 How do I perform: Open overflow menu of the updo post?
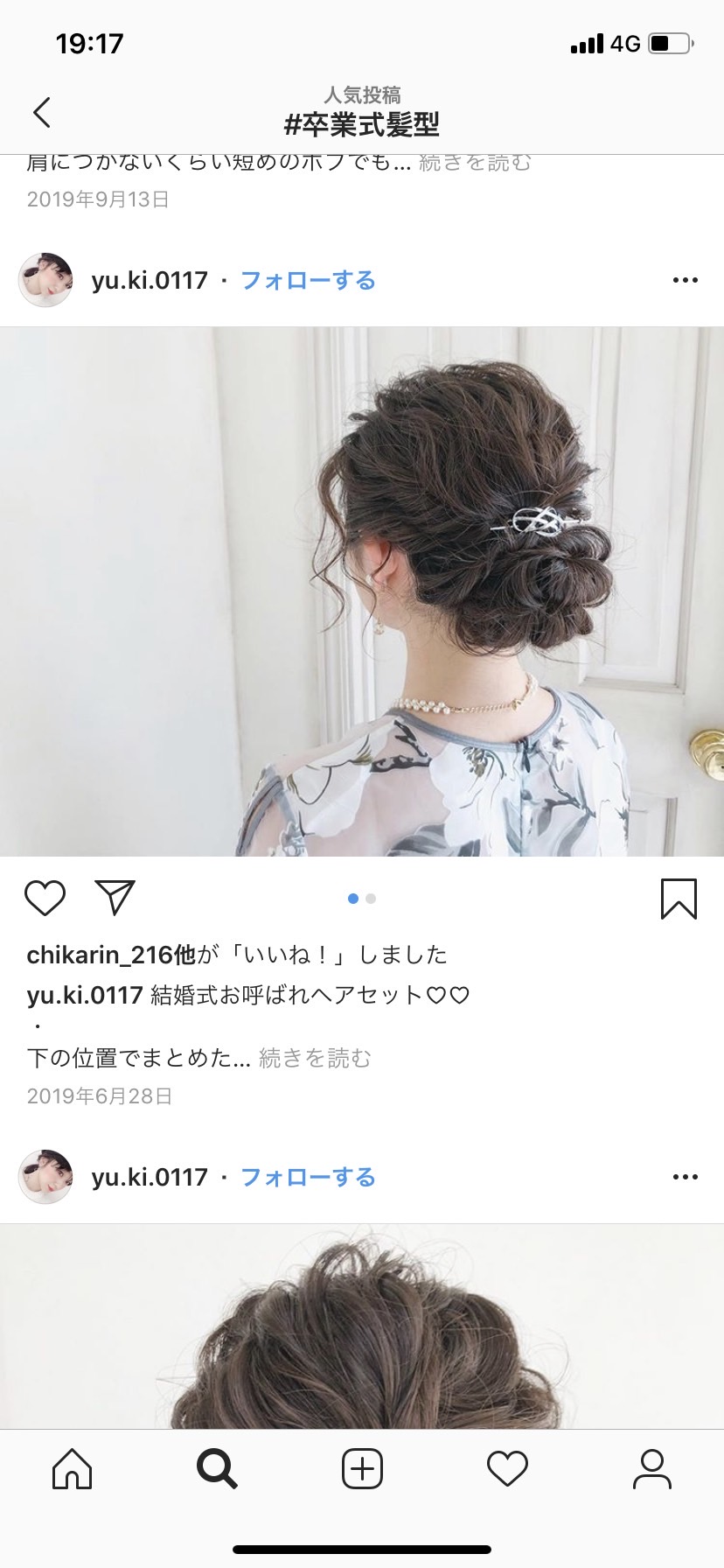click(685, 281)
